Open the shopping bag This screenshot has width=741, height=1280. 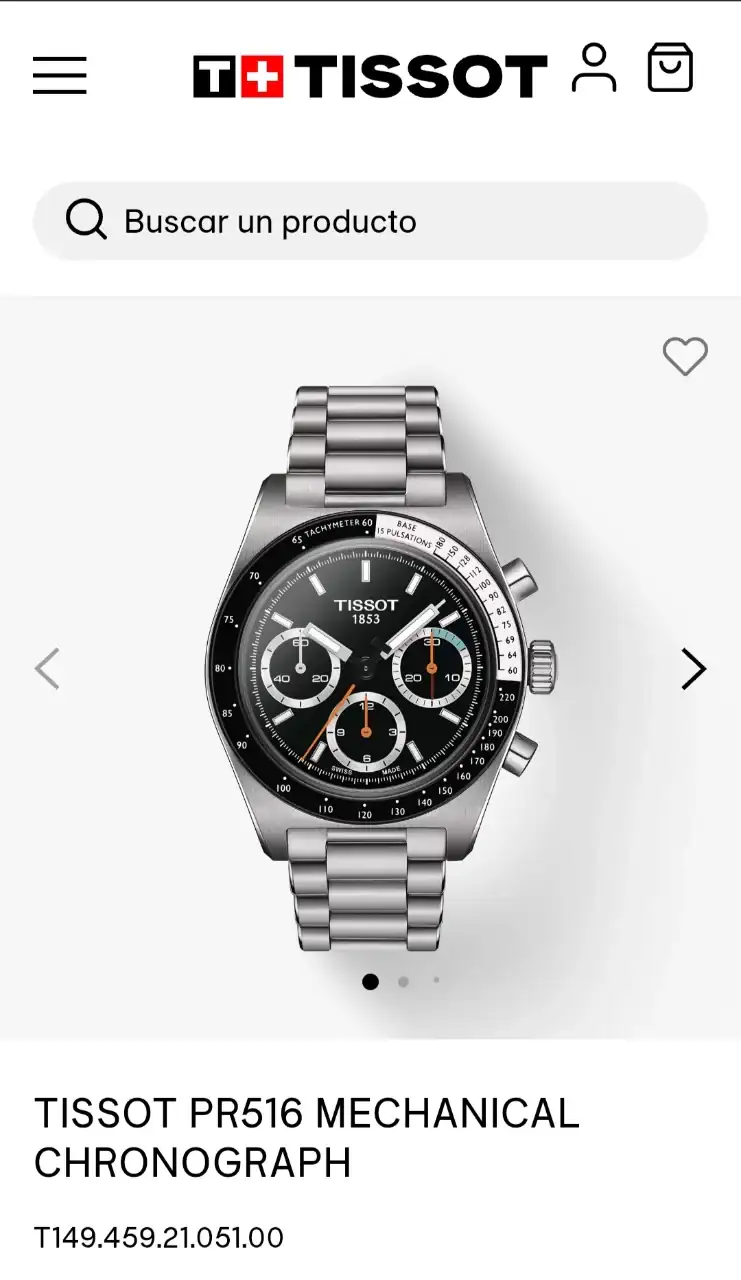point(670,68)
